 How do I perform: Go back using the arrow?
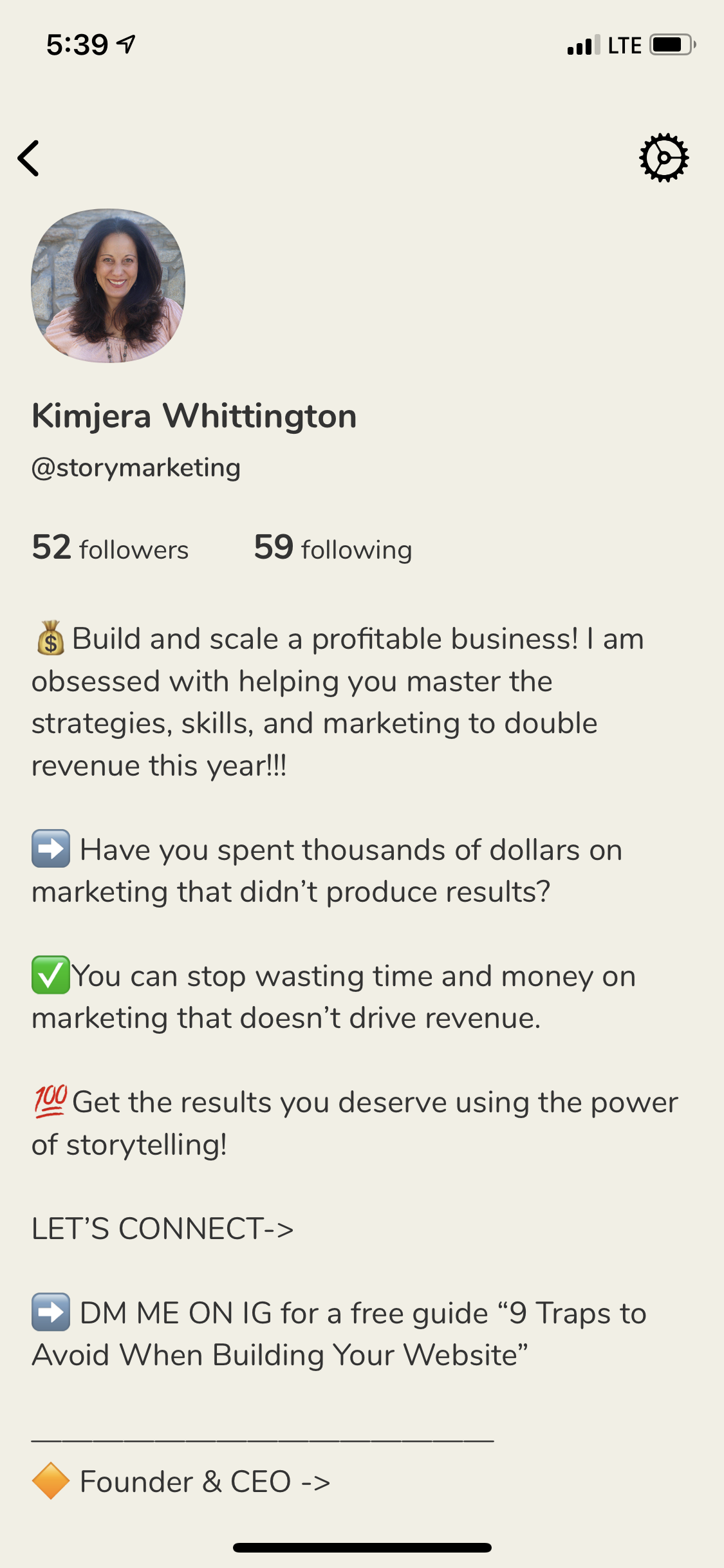tap(28, 158)
